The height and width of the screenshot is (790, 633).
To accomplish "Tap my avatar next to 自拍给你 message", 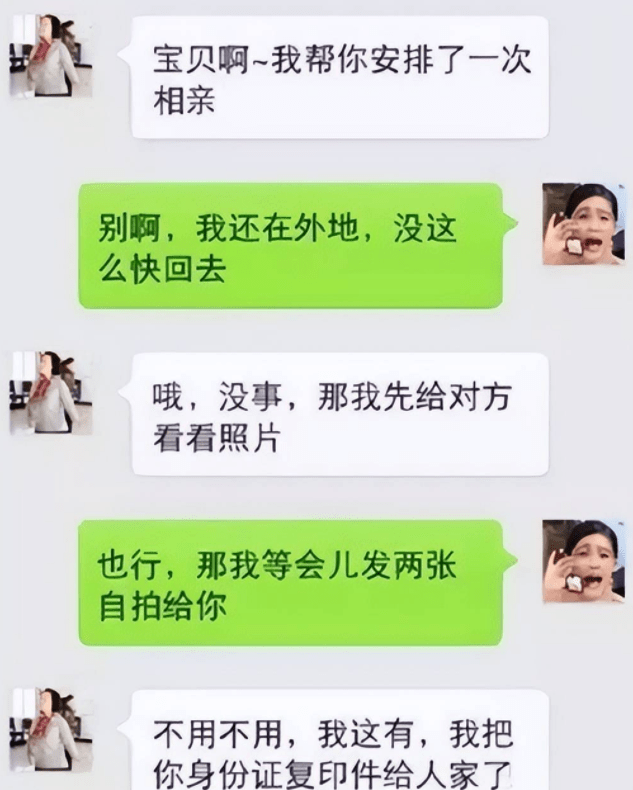I will (583, 560).
